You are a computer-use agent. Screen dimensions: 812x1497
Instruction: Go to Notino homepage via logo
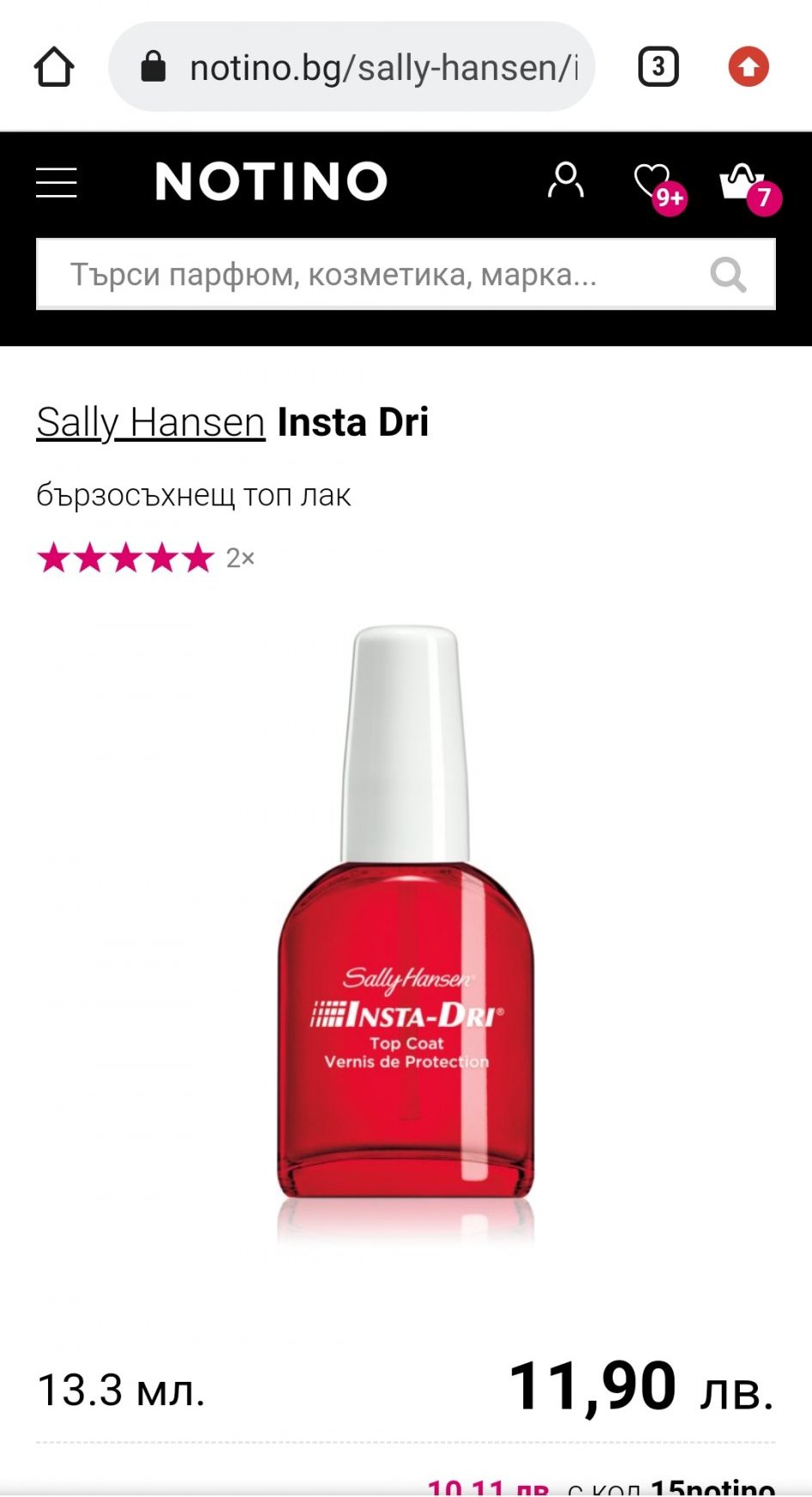coord(272,181)
